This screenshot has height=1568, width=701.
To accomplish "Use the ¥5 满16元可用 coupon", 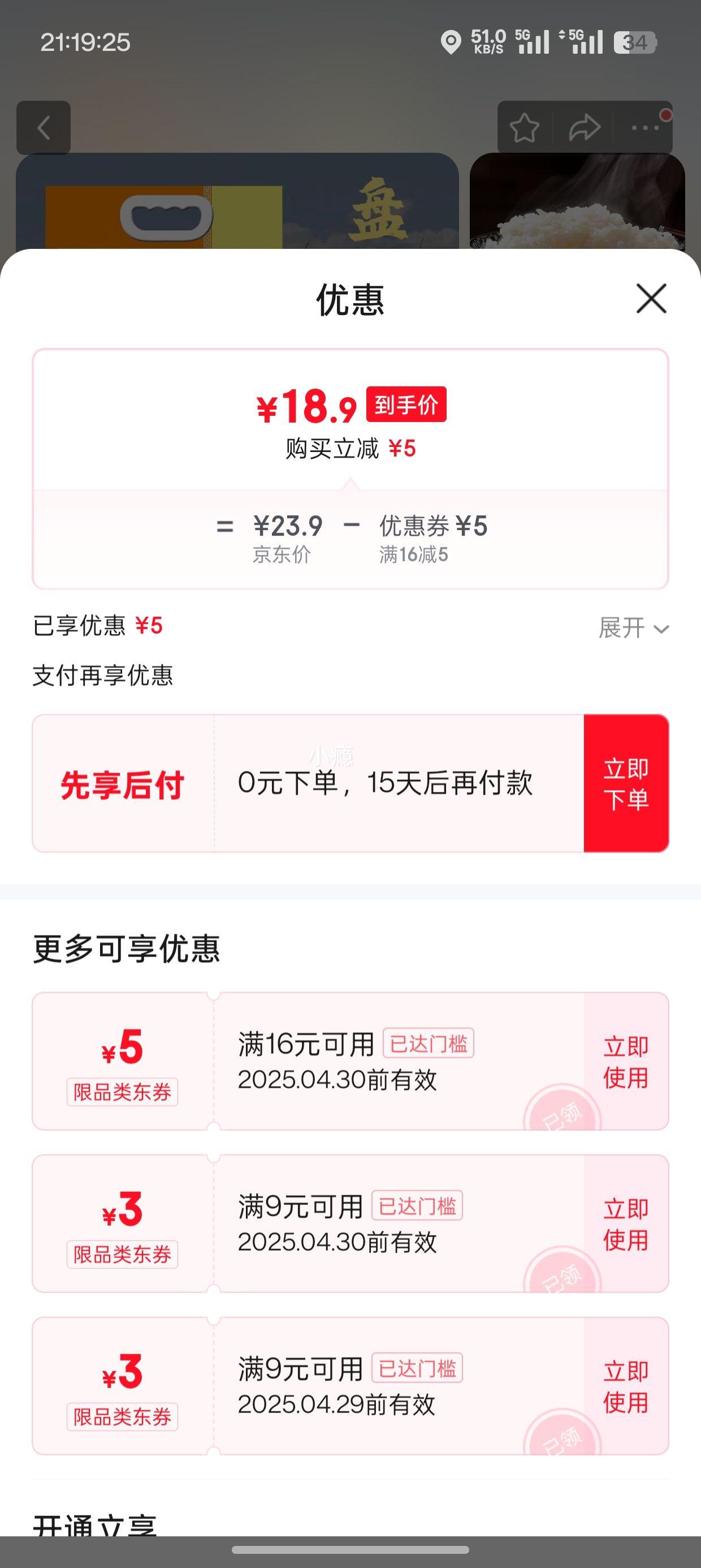I will [x=626, y=1062].
